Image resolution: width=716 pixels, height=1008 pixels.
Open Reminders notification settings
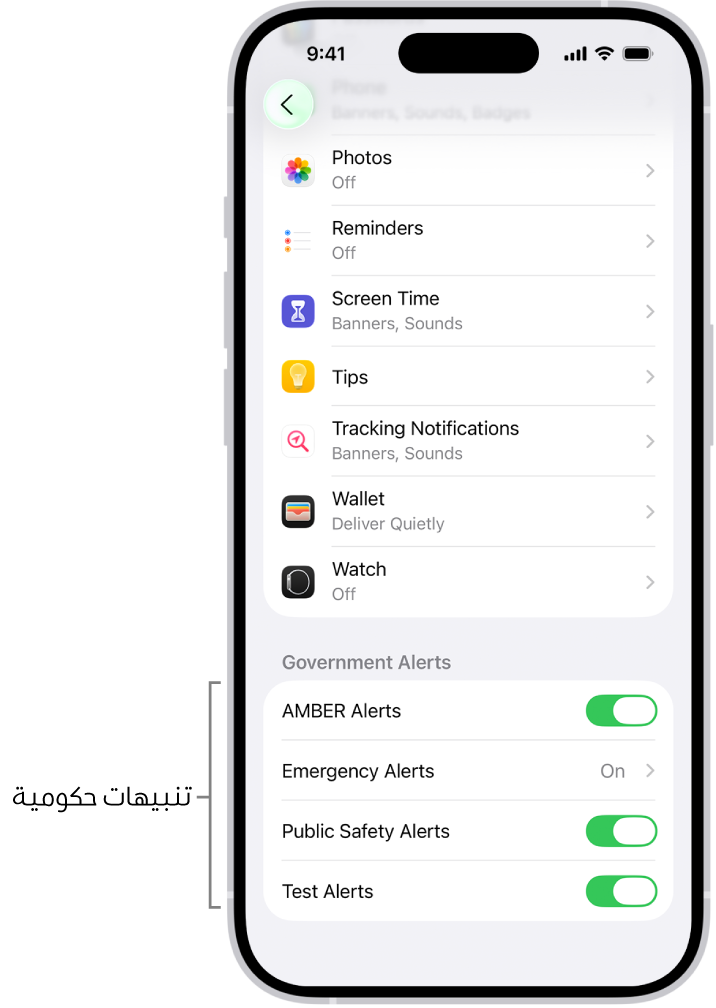click(x=467, y=241)
